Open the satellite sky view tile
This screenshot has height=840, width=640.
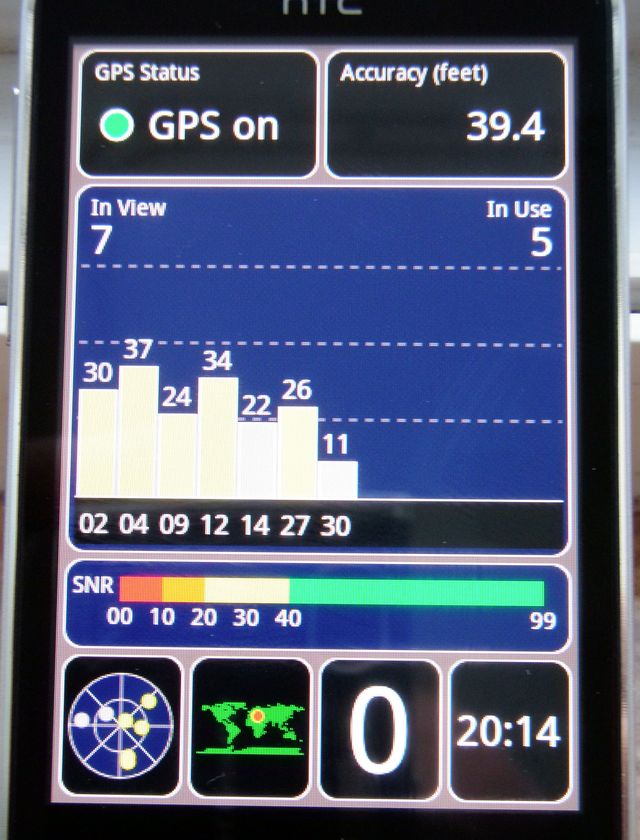(x=121, y=727)
